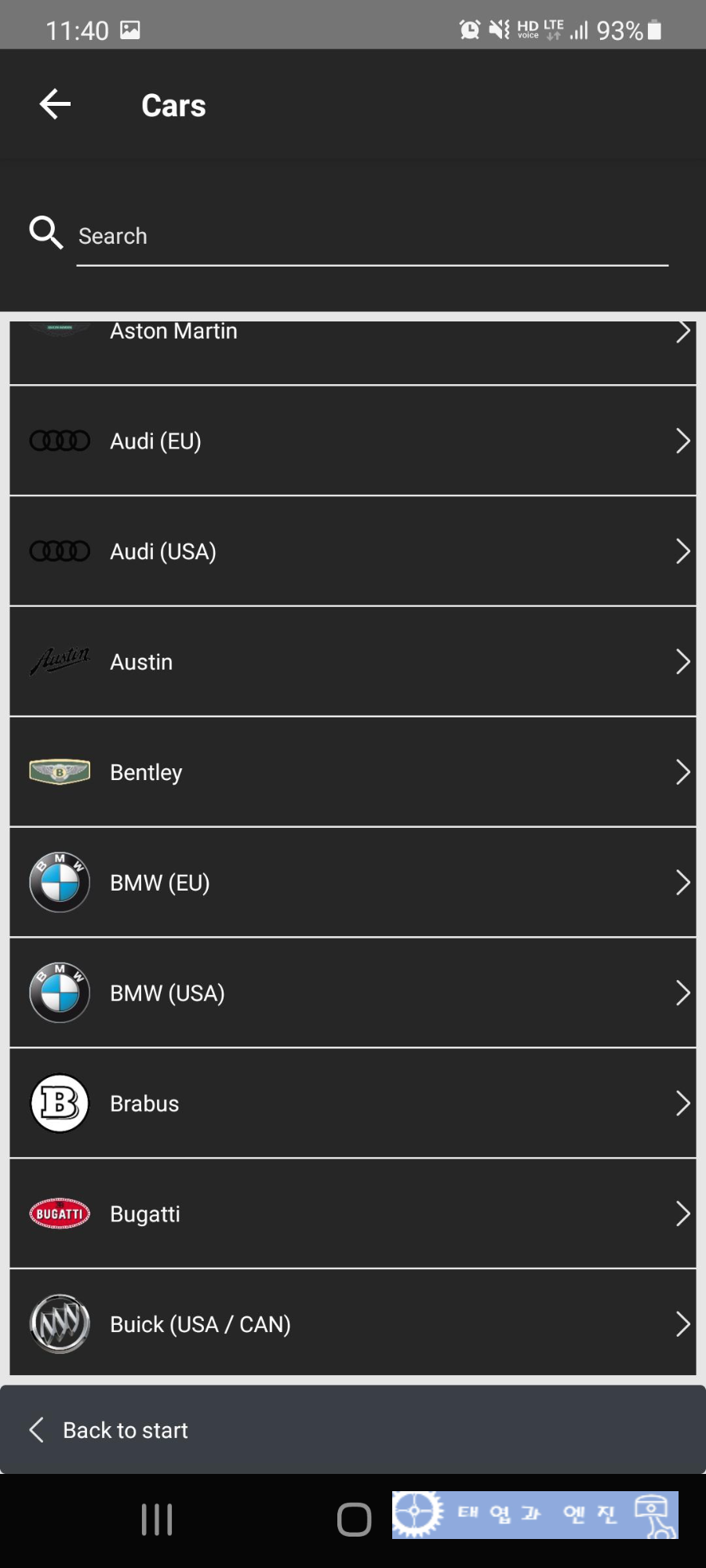The height and width of the screenshot is (1568, 706).
Task: Choose BMW (USA)
Action: [353, 994]
